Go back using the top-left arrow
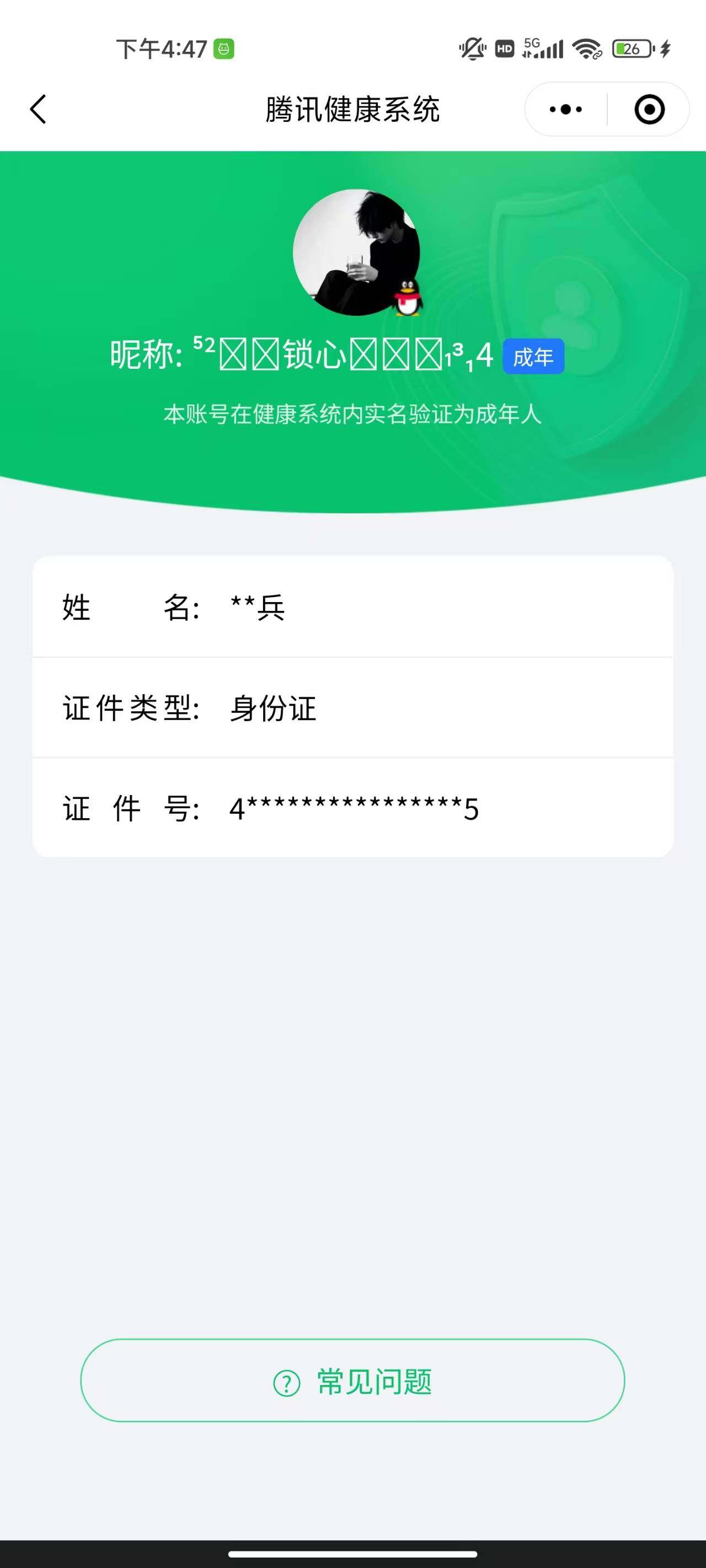This screenshot has width=706, height=1568. (x=38, y=110)
